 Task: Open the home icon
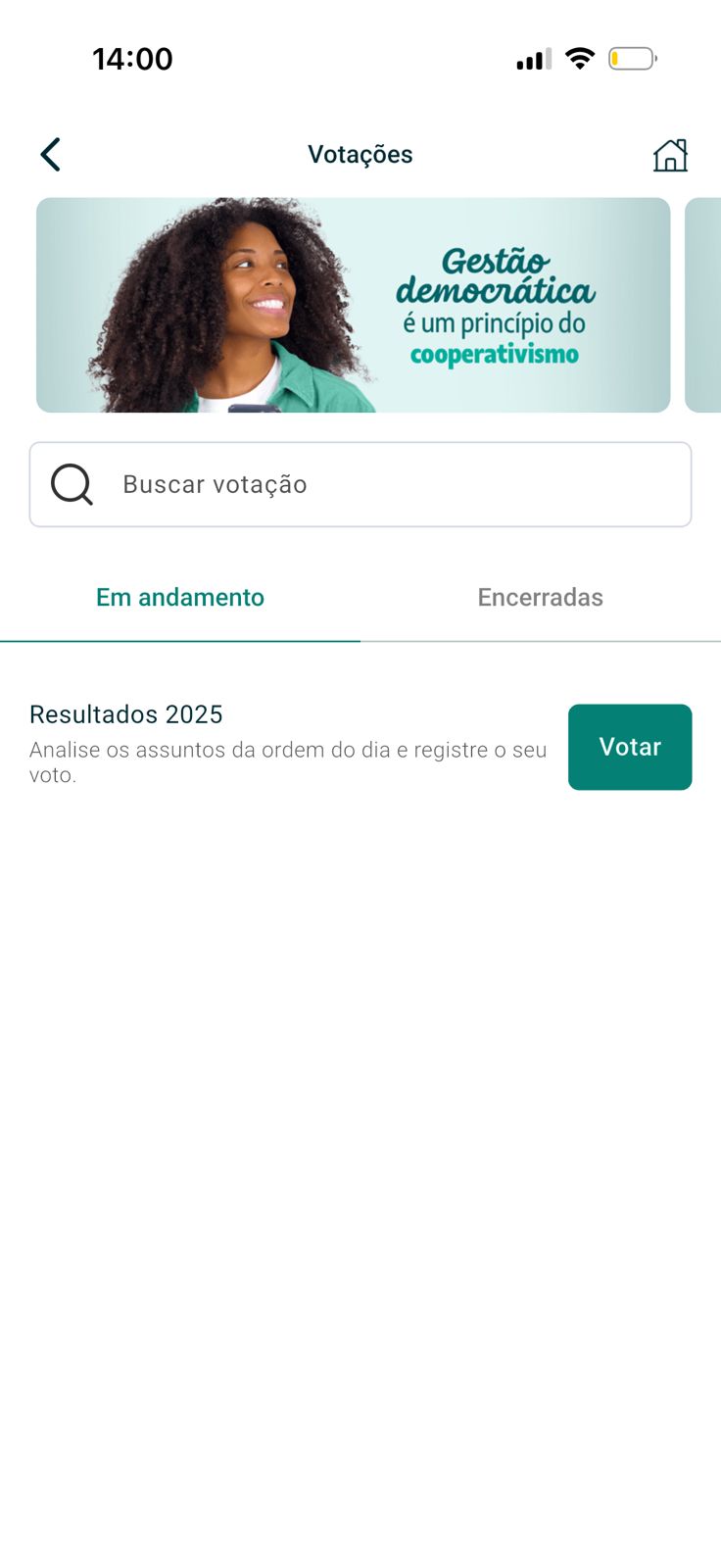[671, 155]
